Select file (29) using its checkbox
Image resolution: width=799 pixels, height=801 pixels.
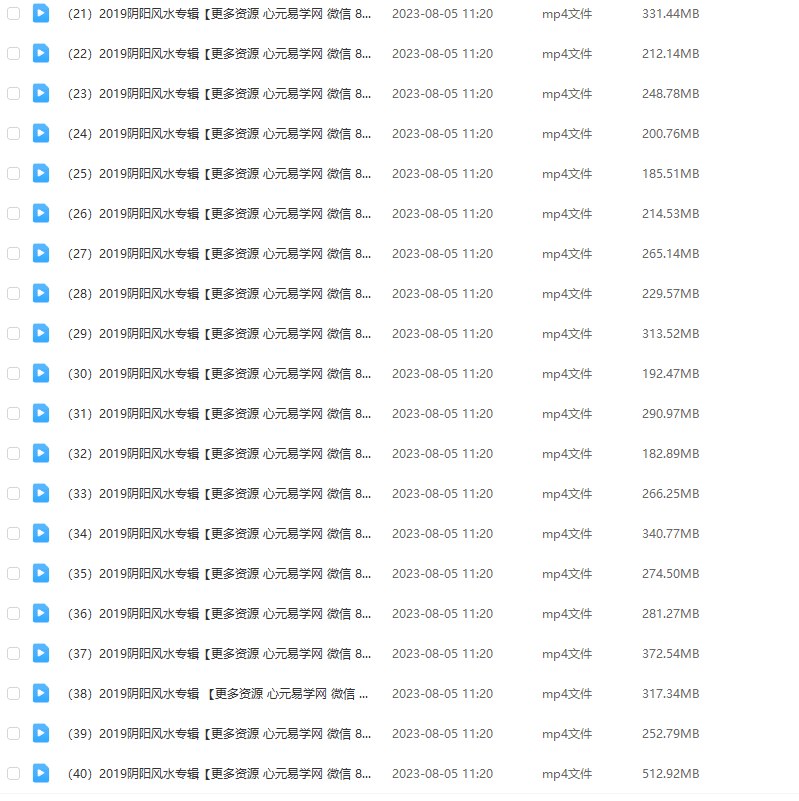coord(13,333)
